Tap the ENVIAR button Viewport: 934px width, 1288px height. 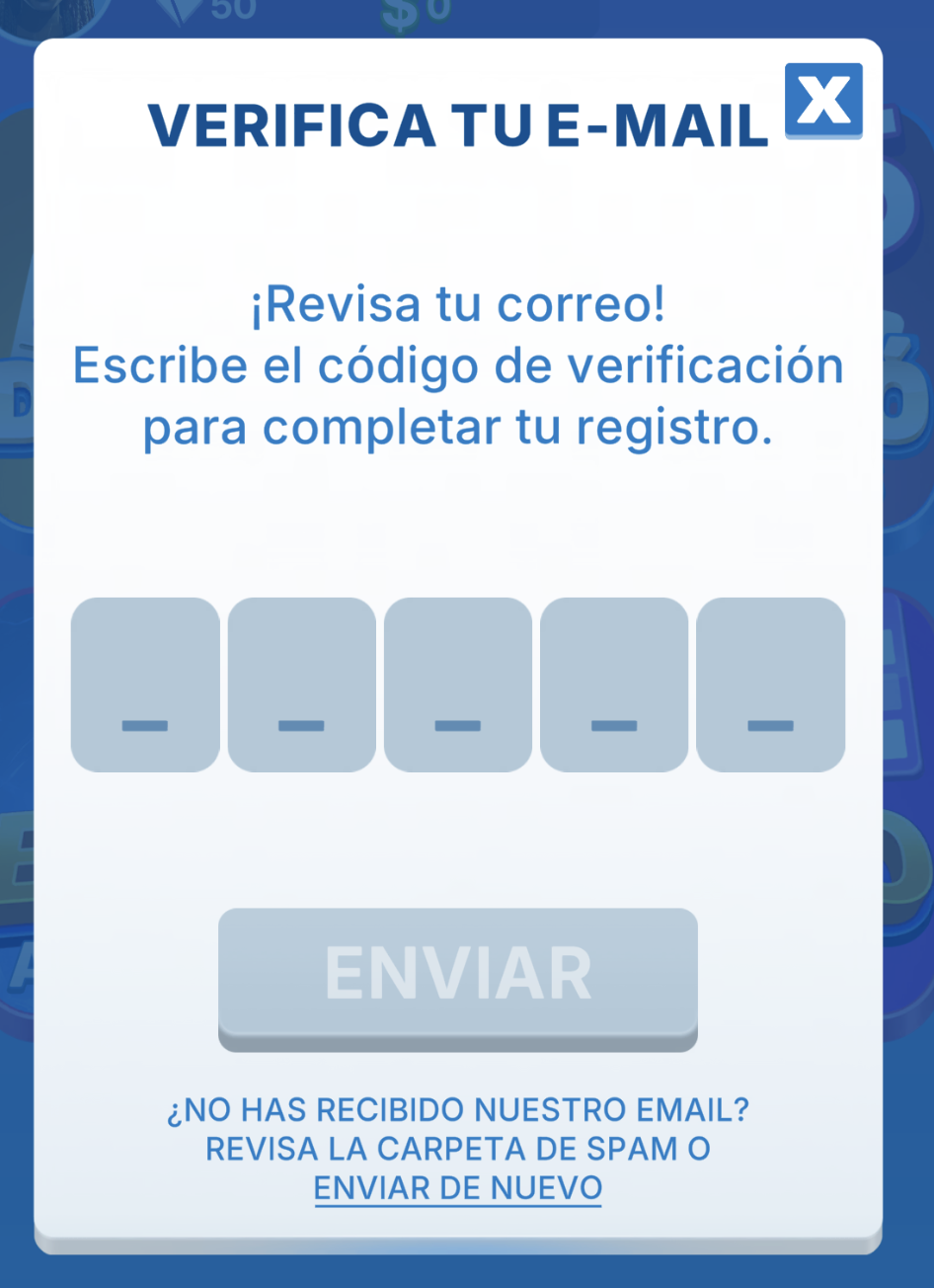pyautogui.click(x=457, y=976)
